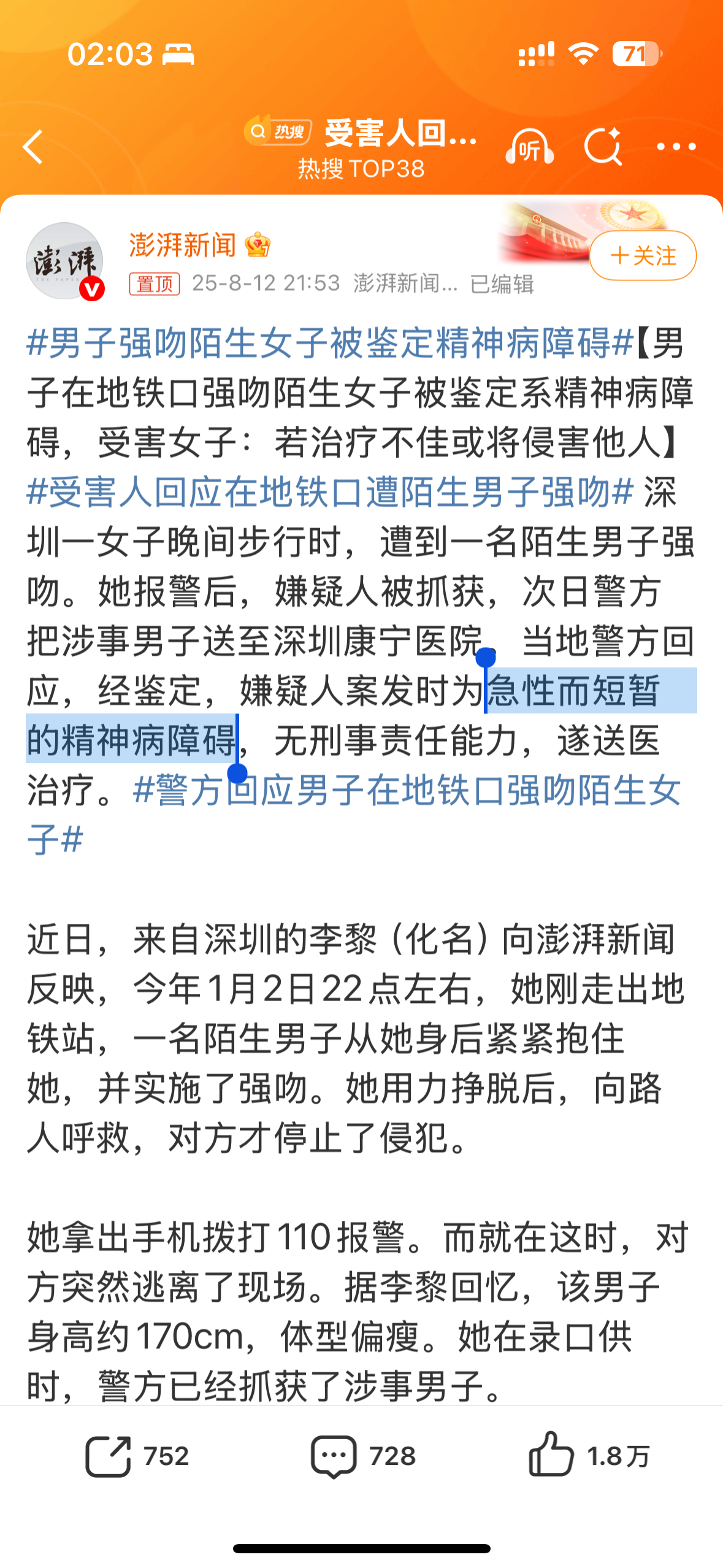723x1568 pixels.
Task: Go back using the top-left arrow
Action: coord(34,147)
